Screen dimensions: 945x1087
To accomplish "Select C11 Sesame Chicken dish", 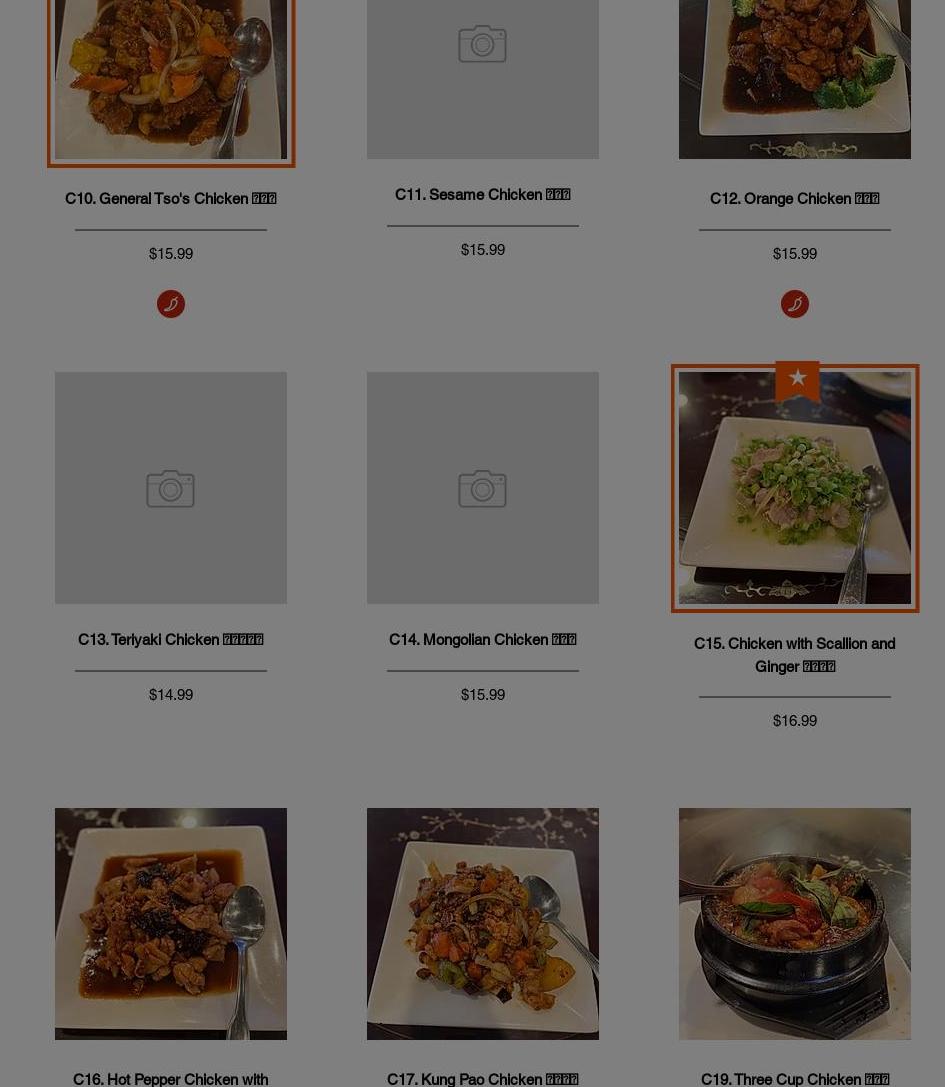I will click(482, 195).
